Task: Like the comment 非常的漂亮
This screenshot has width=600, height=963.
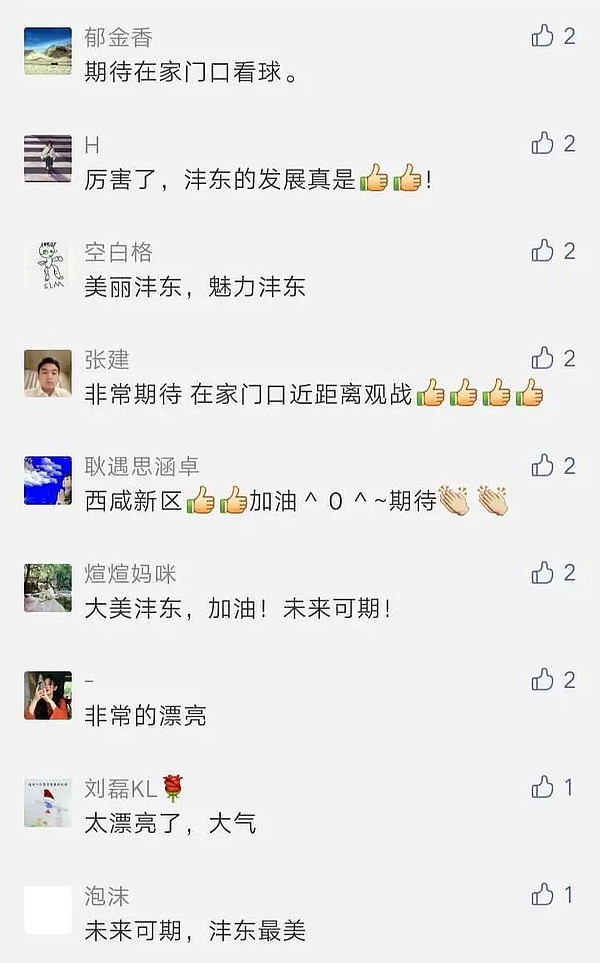Action: 543,680
